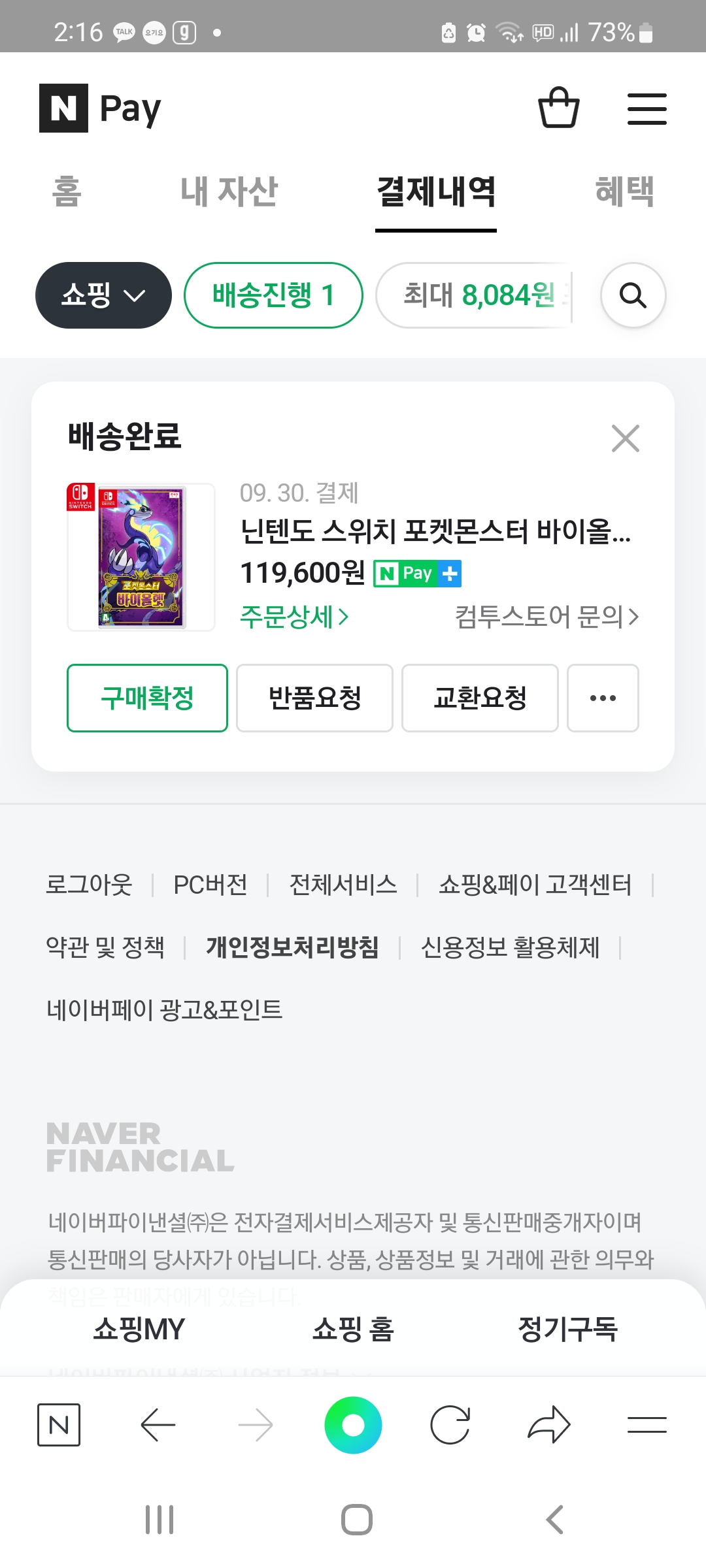Dismiss the 배송완료 order card

[625, 438]
